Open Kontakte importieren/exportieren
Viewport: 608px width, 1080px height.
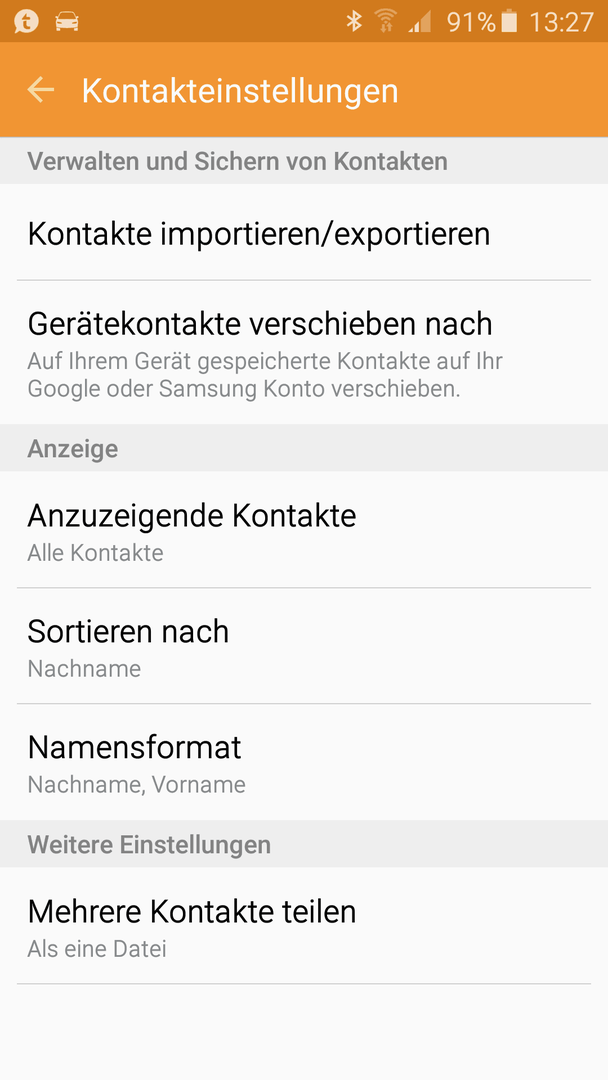click(x=304, y=232)
